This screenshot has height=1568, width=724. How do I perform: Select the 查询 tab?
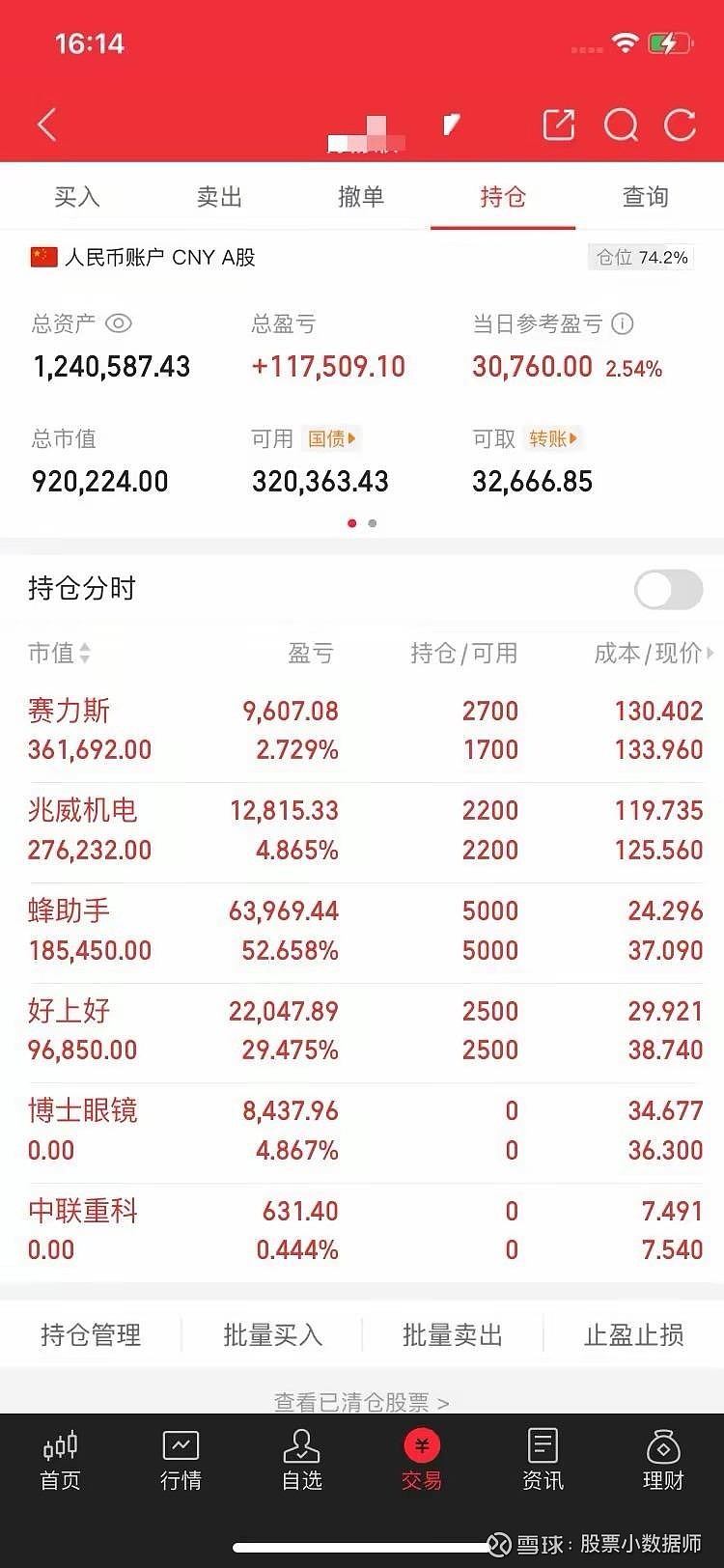[645, 197]
